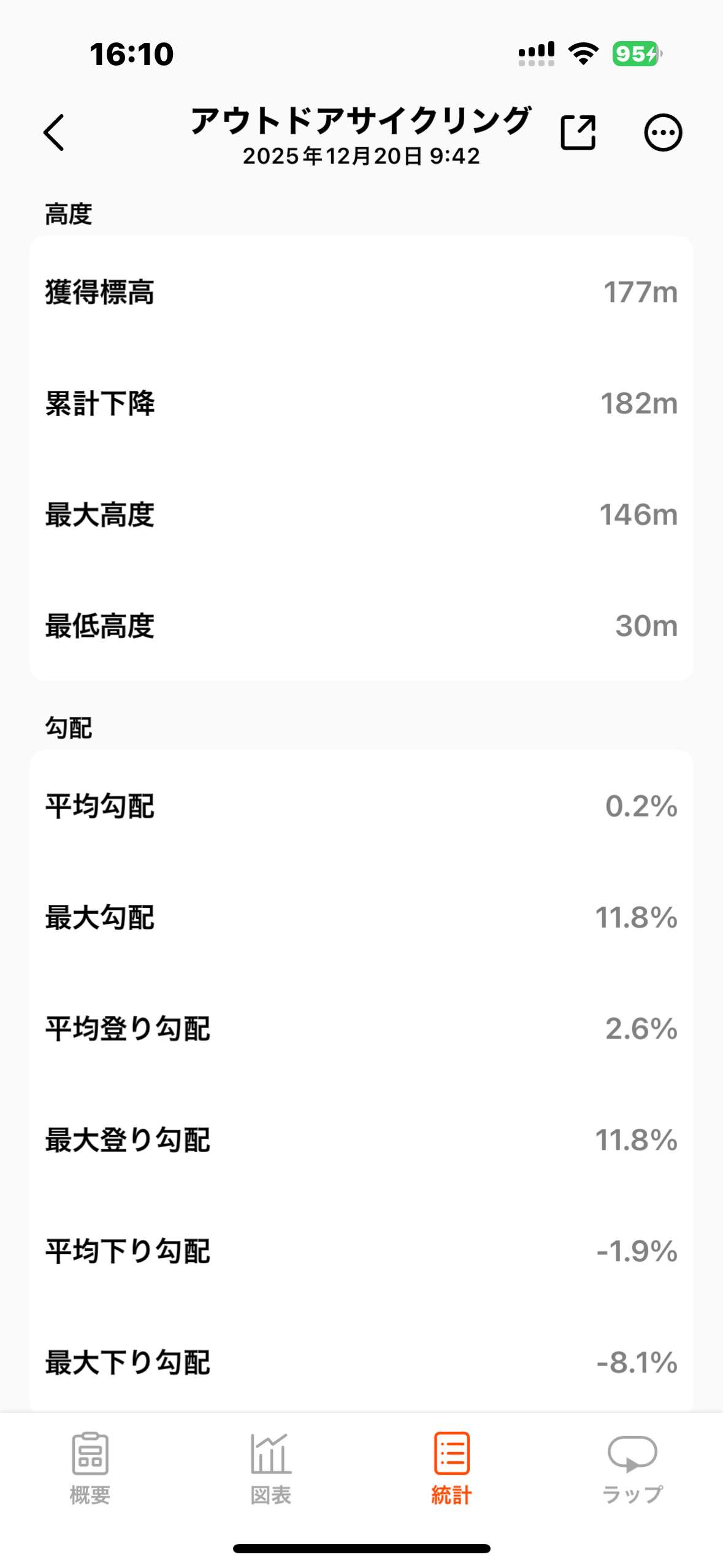Image resolution: width=723 pixels, height=1568 pixels.
Task: Switch to the 概要 tab
Action: point(90,1467)
